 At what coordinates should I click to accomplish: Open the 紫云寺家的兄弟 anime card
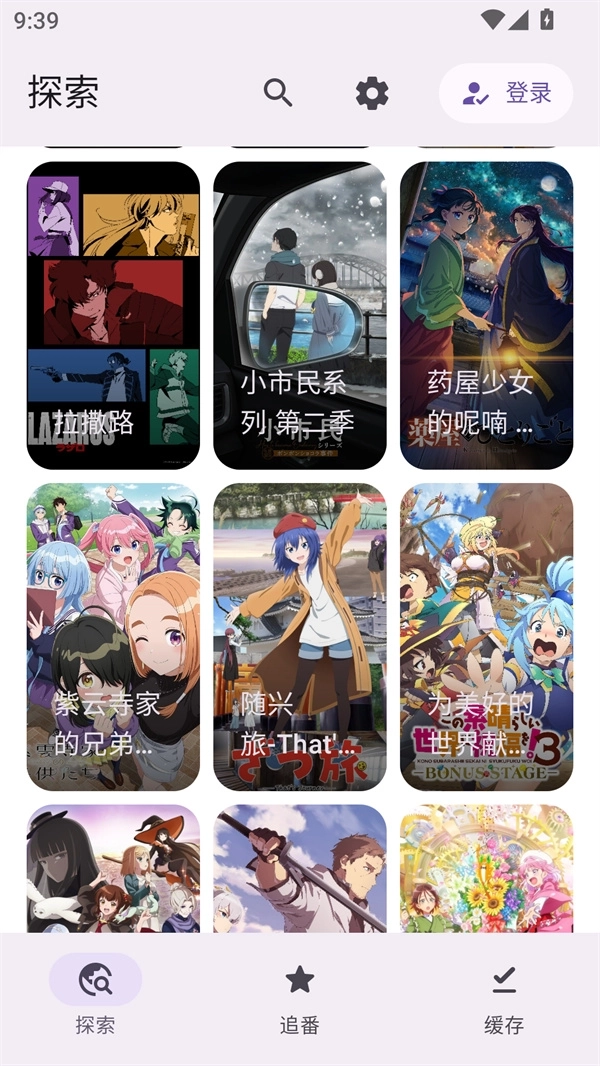pyautogui.click(x=113, y=637)
